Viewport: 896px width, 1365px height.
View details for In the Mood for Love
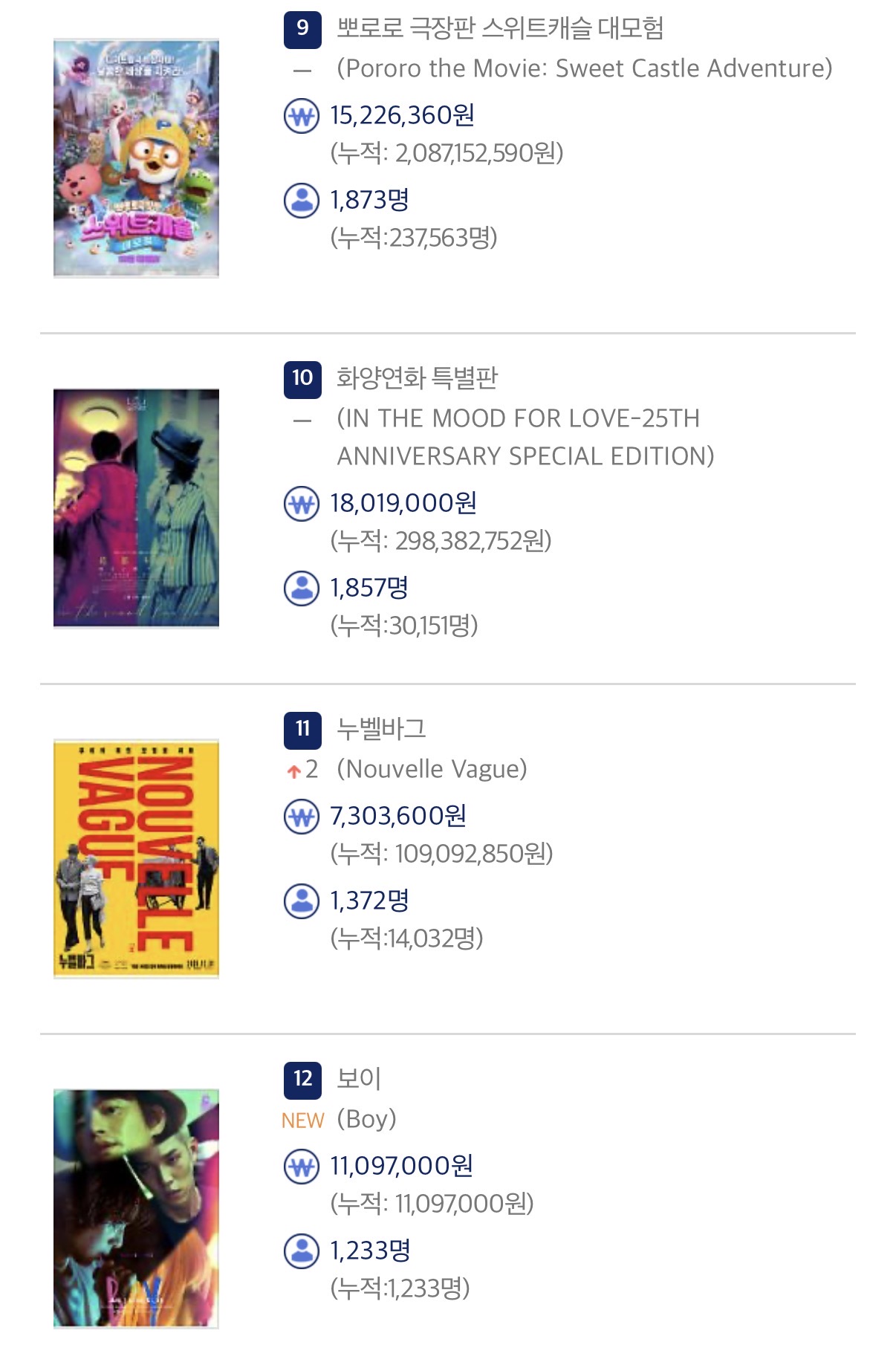point(417,379)
